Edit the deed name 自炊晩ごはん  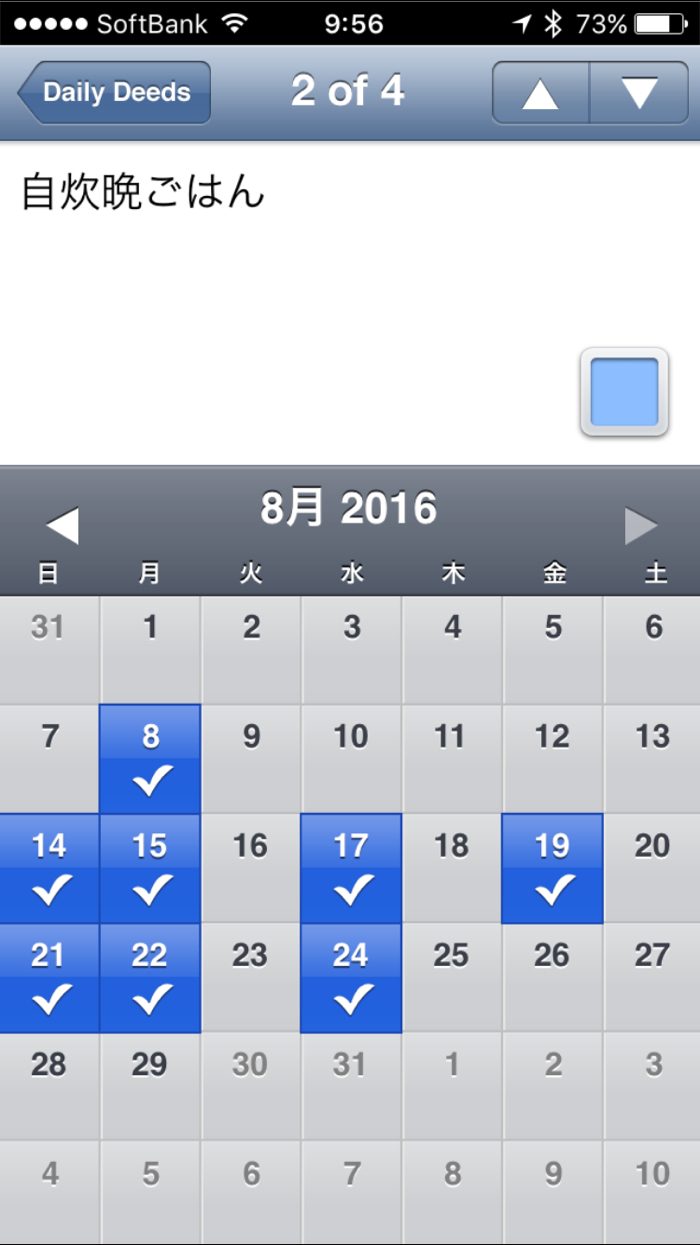pos(143,191)
